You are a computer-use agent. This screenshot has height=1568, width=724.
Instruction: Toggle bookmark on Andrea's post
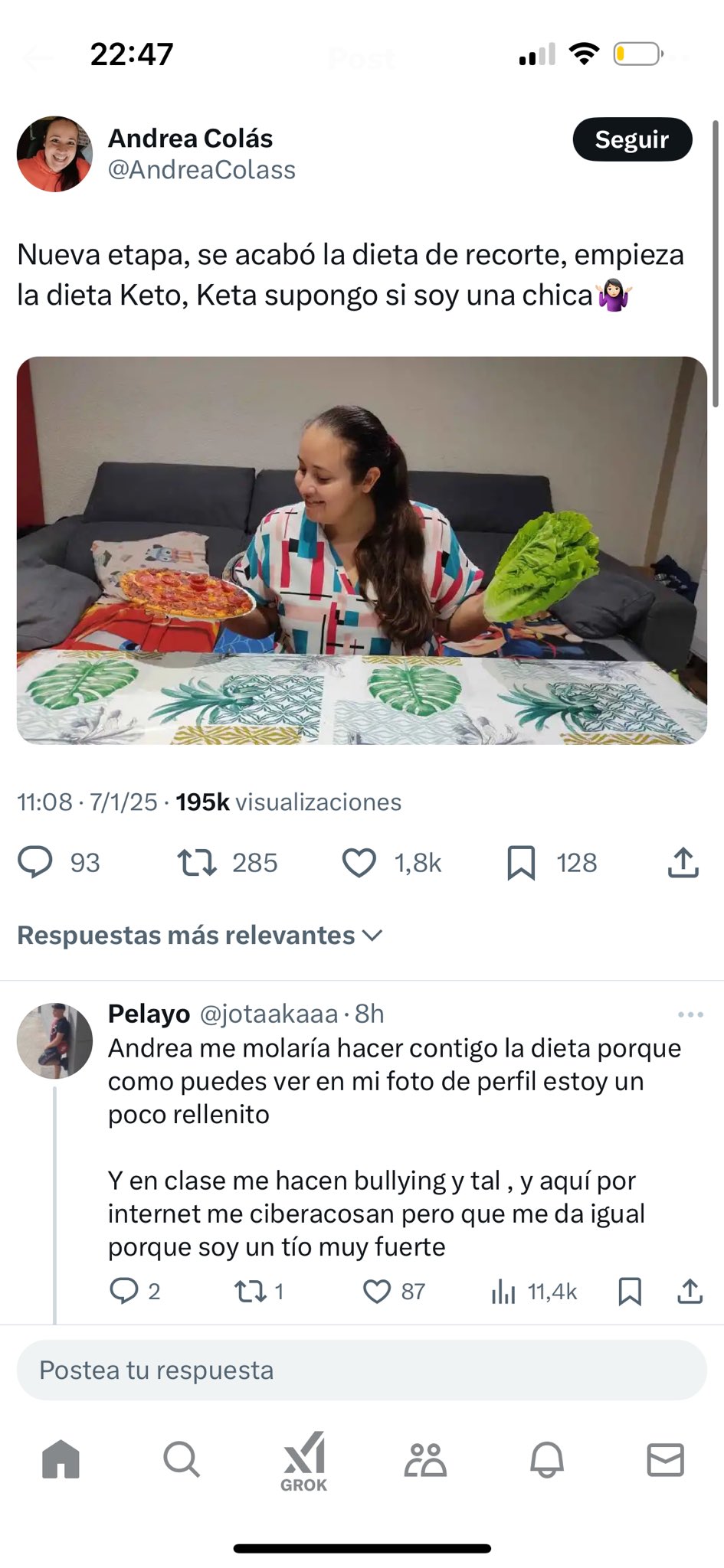[521, 863]
